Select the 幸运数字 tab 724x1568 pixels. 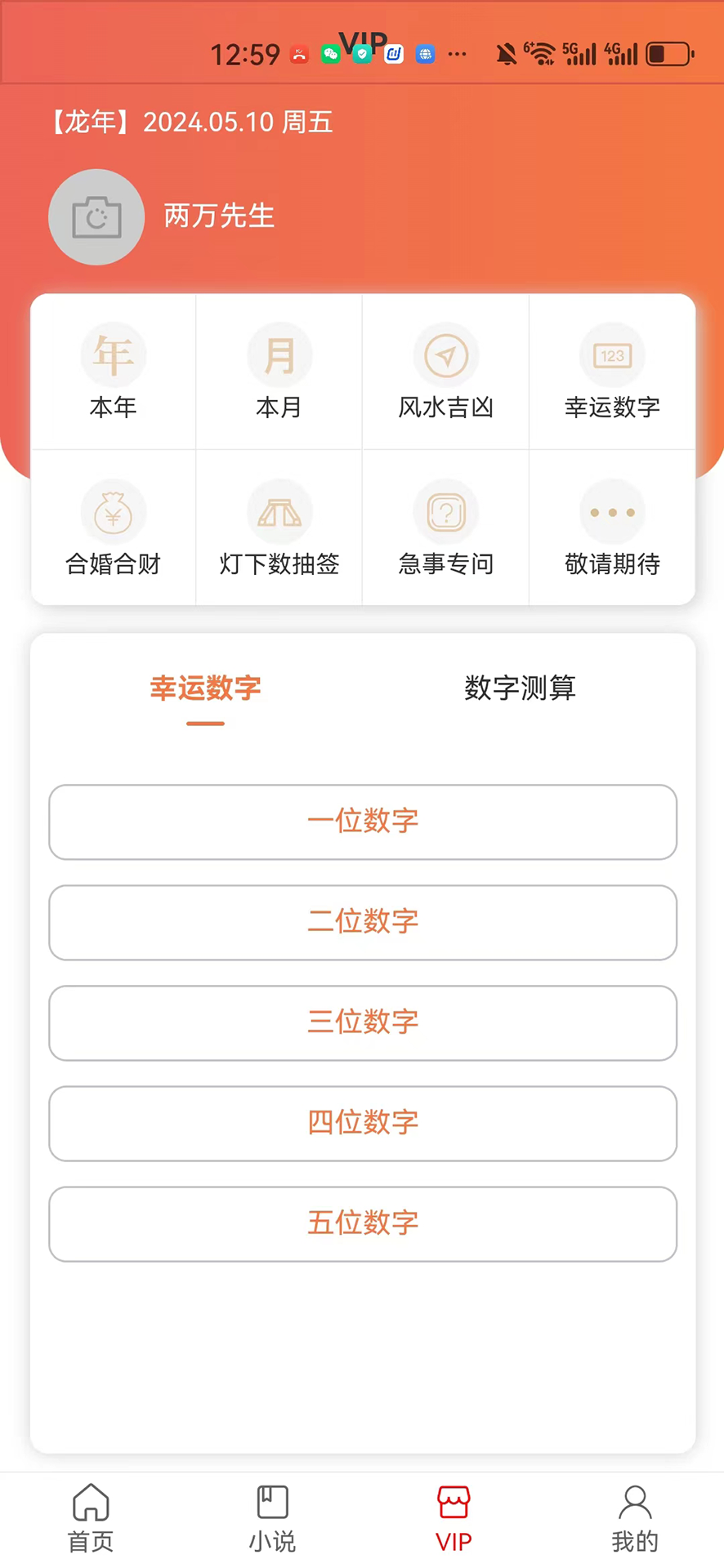coord(205,688)
